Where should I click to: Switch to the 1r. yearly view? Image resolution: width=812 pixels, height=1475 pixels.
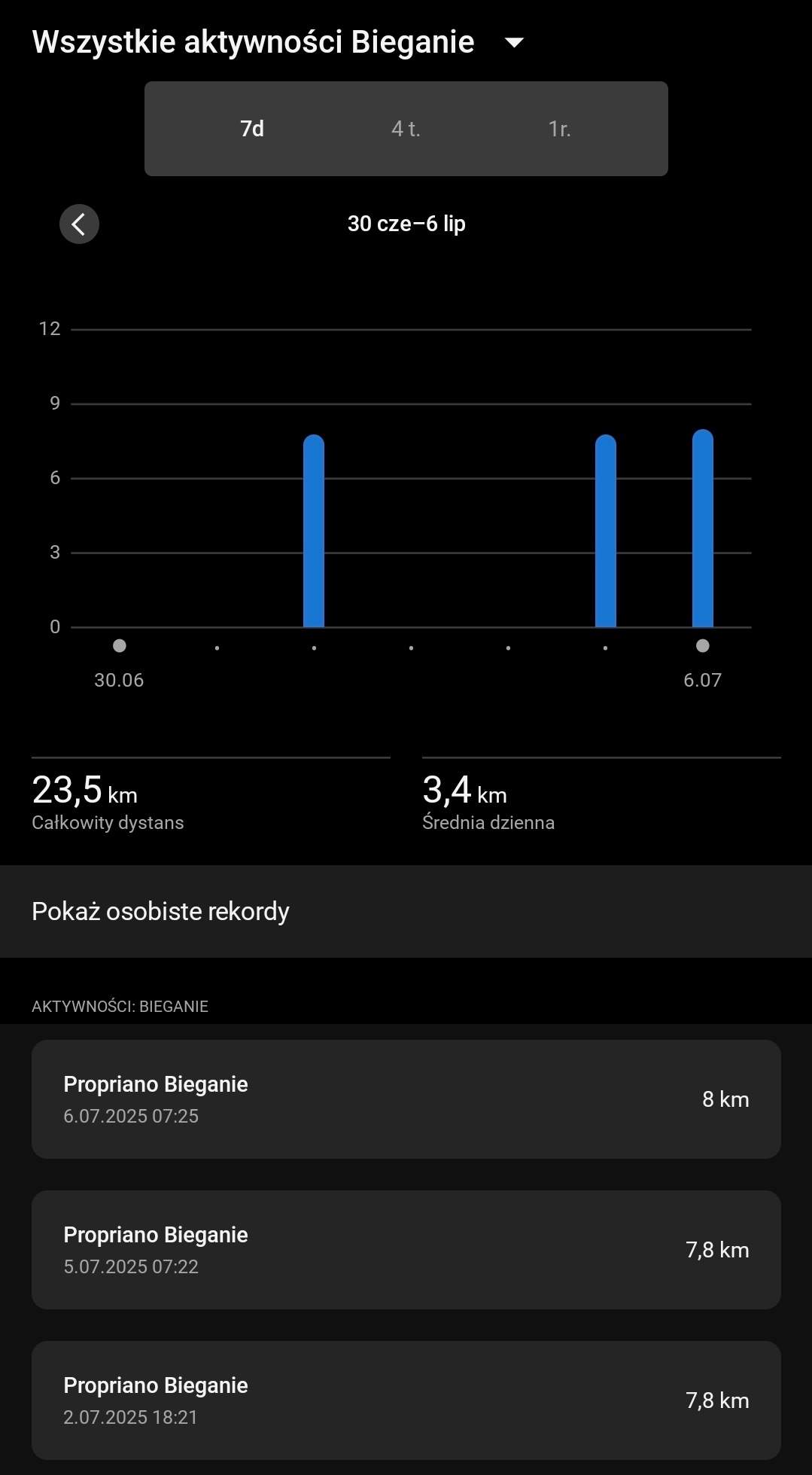coord(559,129)
